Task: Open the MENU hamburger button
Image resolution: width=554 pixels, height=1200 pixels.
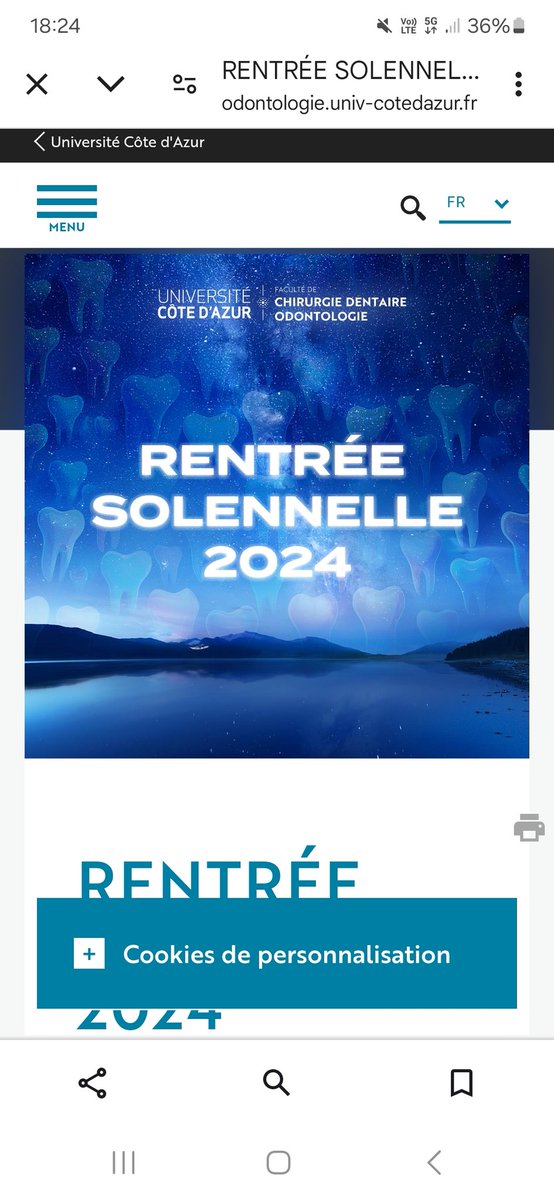Action: pos(67,207)
